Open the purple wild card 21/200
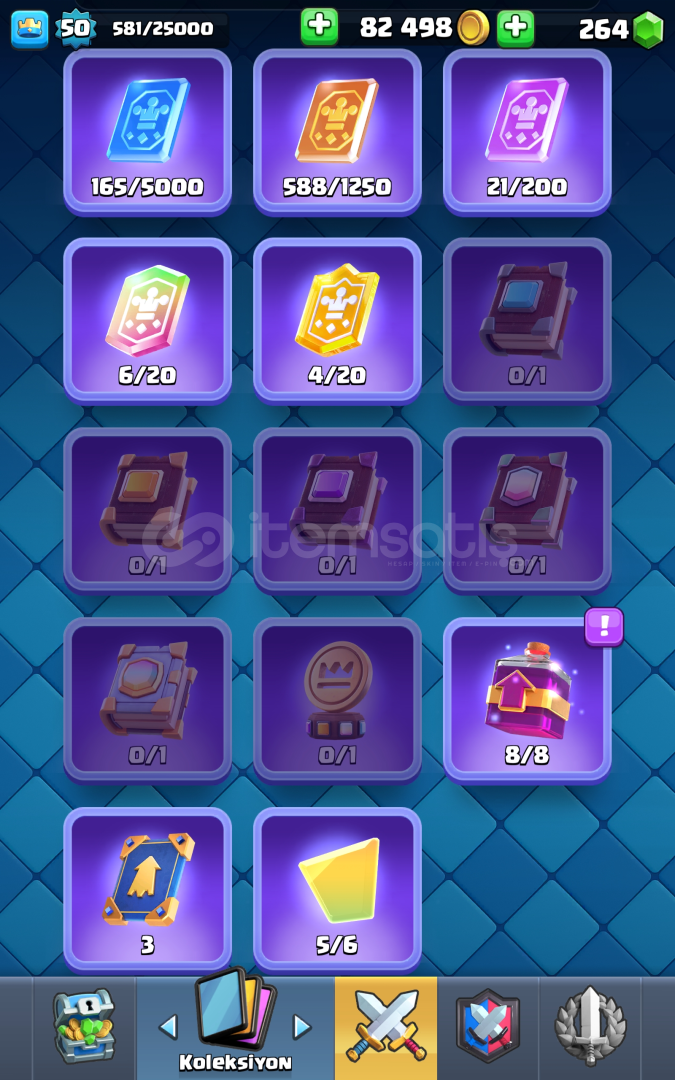 [x=528, y=132]
